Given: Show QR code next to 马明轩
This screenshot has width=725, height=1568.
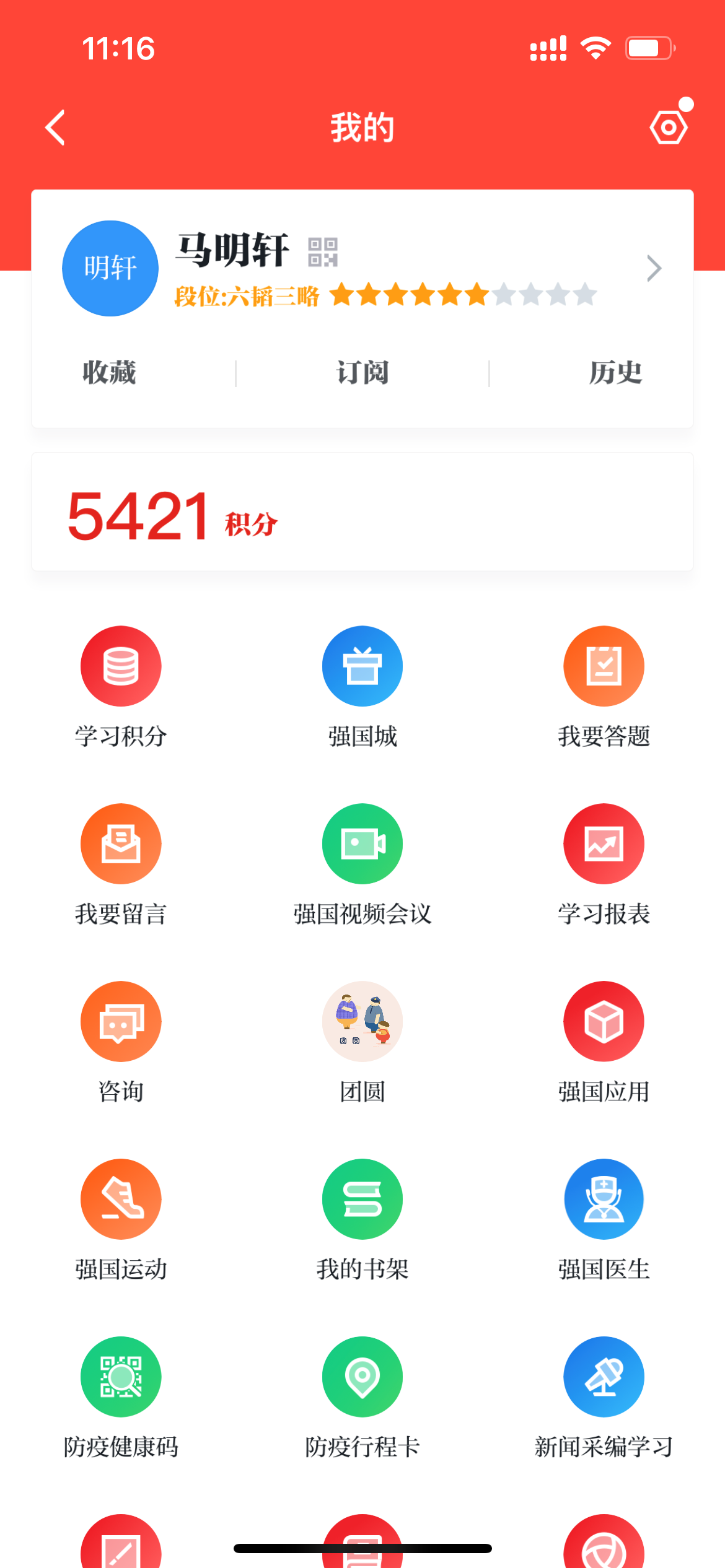Looking at the screenshot, I should tap(322, 252).
